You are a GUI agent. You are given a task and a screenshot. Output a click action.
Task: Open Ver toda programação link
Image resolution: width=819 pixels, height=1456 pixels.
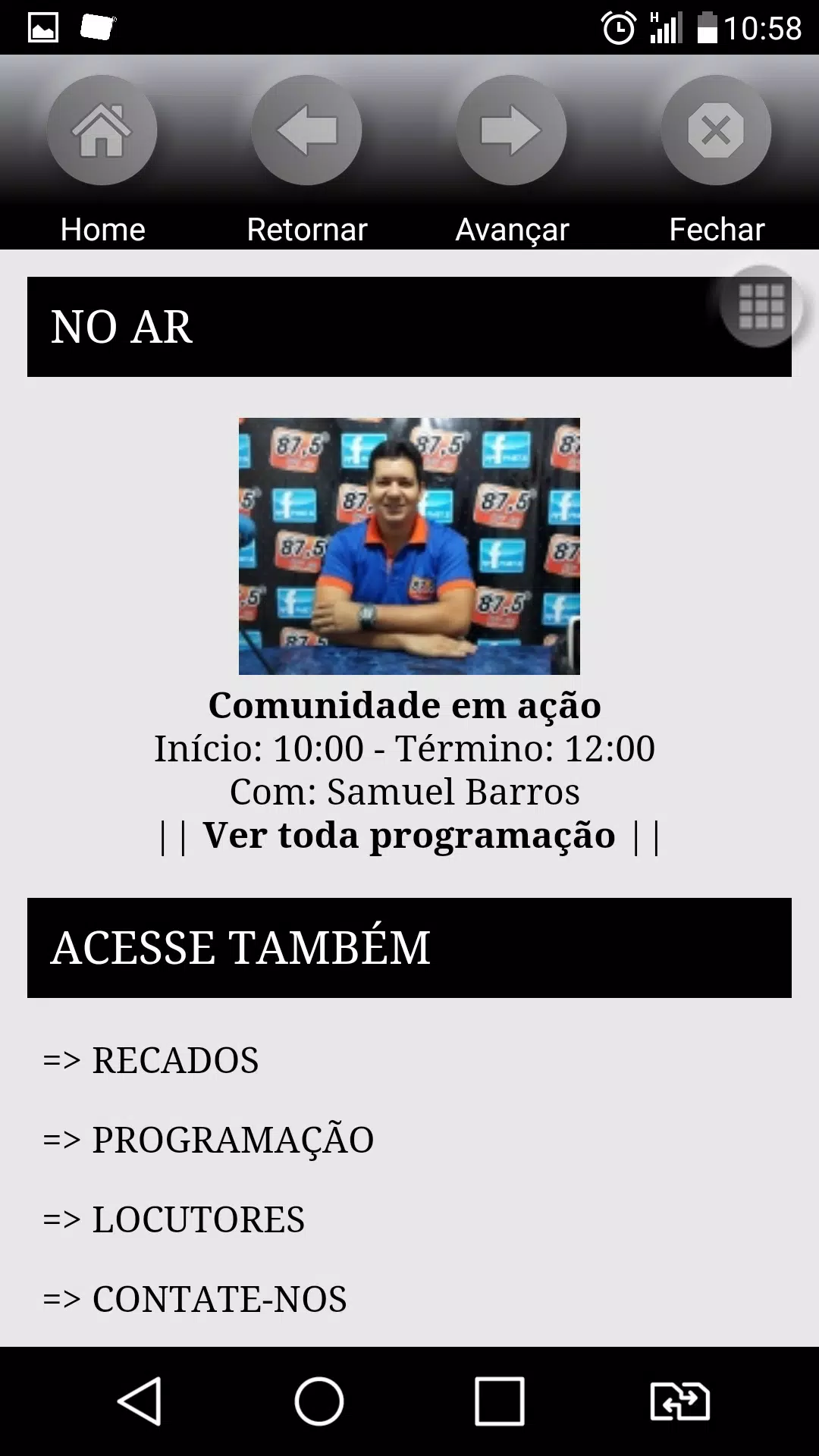409,834
